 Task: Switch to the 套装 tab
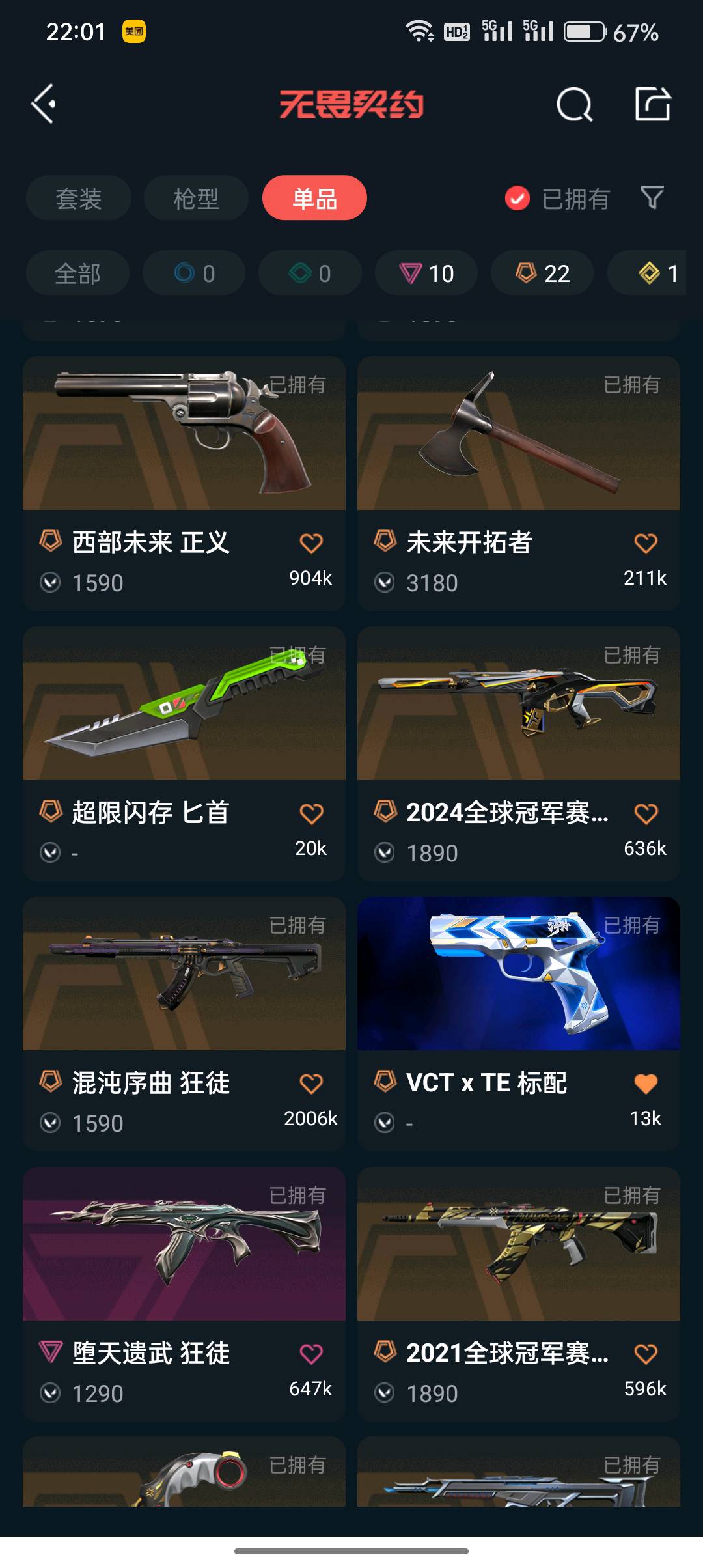pyautogui.click(x=79, y=198)
